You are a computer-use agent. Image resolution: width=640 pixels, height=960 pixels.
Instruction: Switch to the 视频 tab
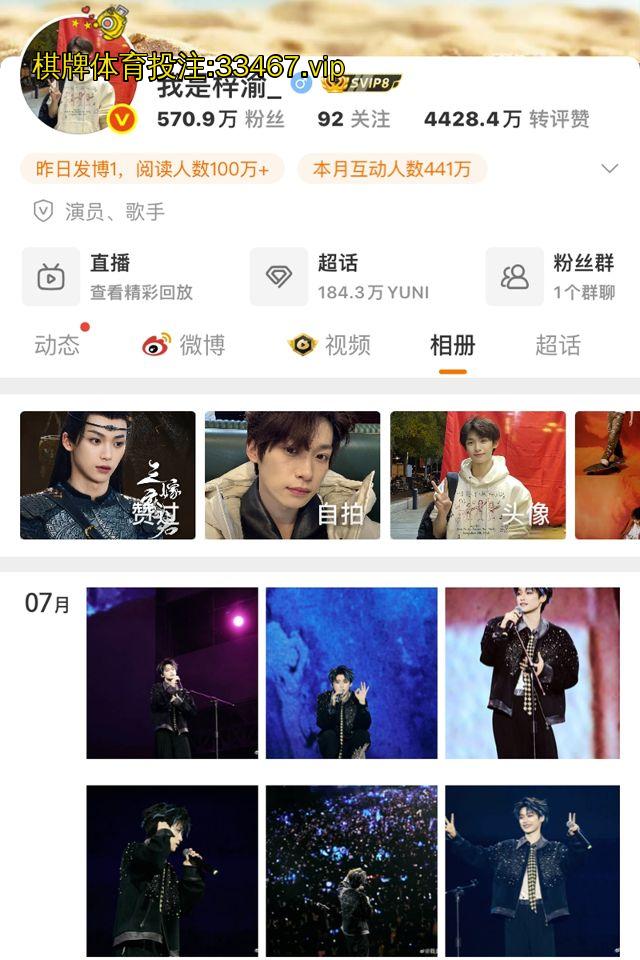330,345
